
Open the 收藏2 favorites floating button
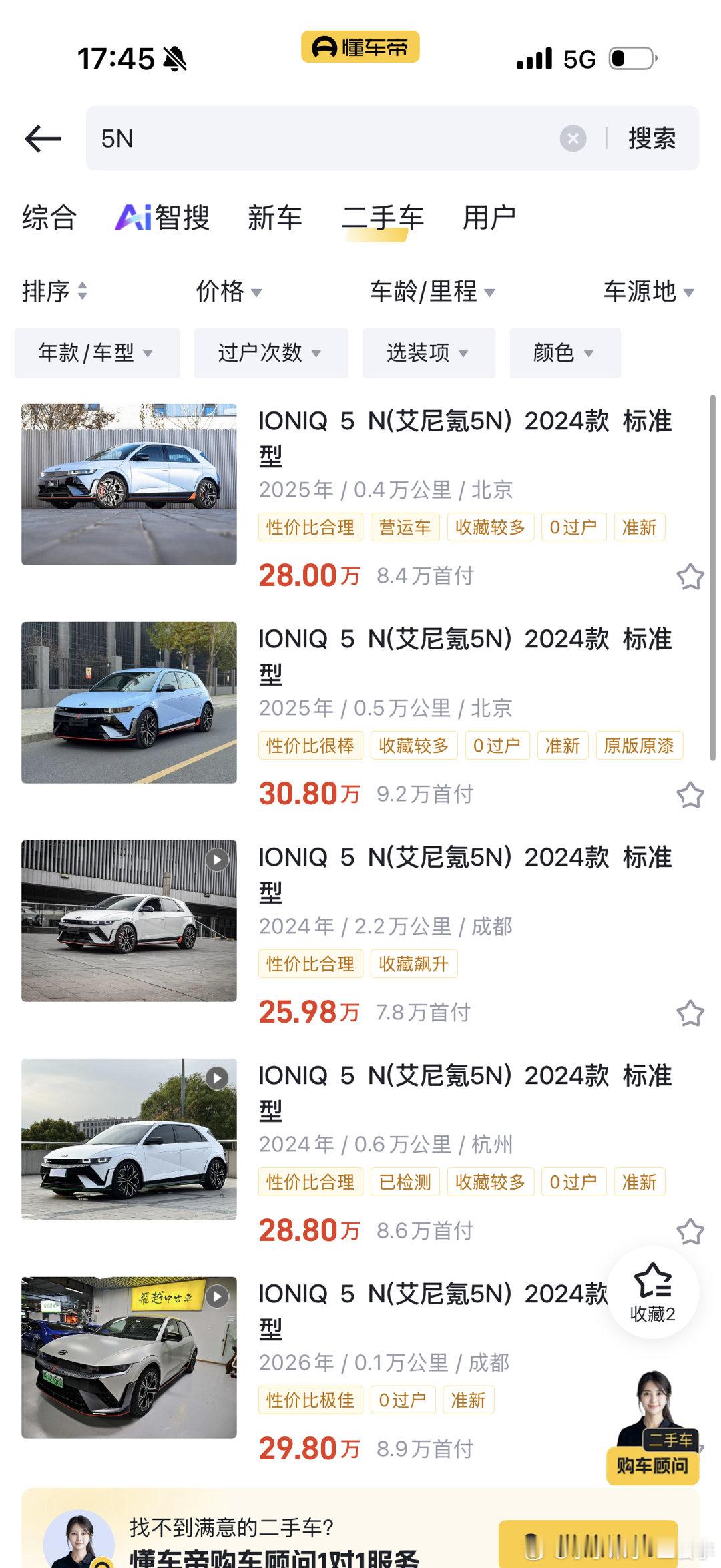click(x=652, y=1292)
